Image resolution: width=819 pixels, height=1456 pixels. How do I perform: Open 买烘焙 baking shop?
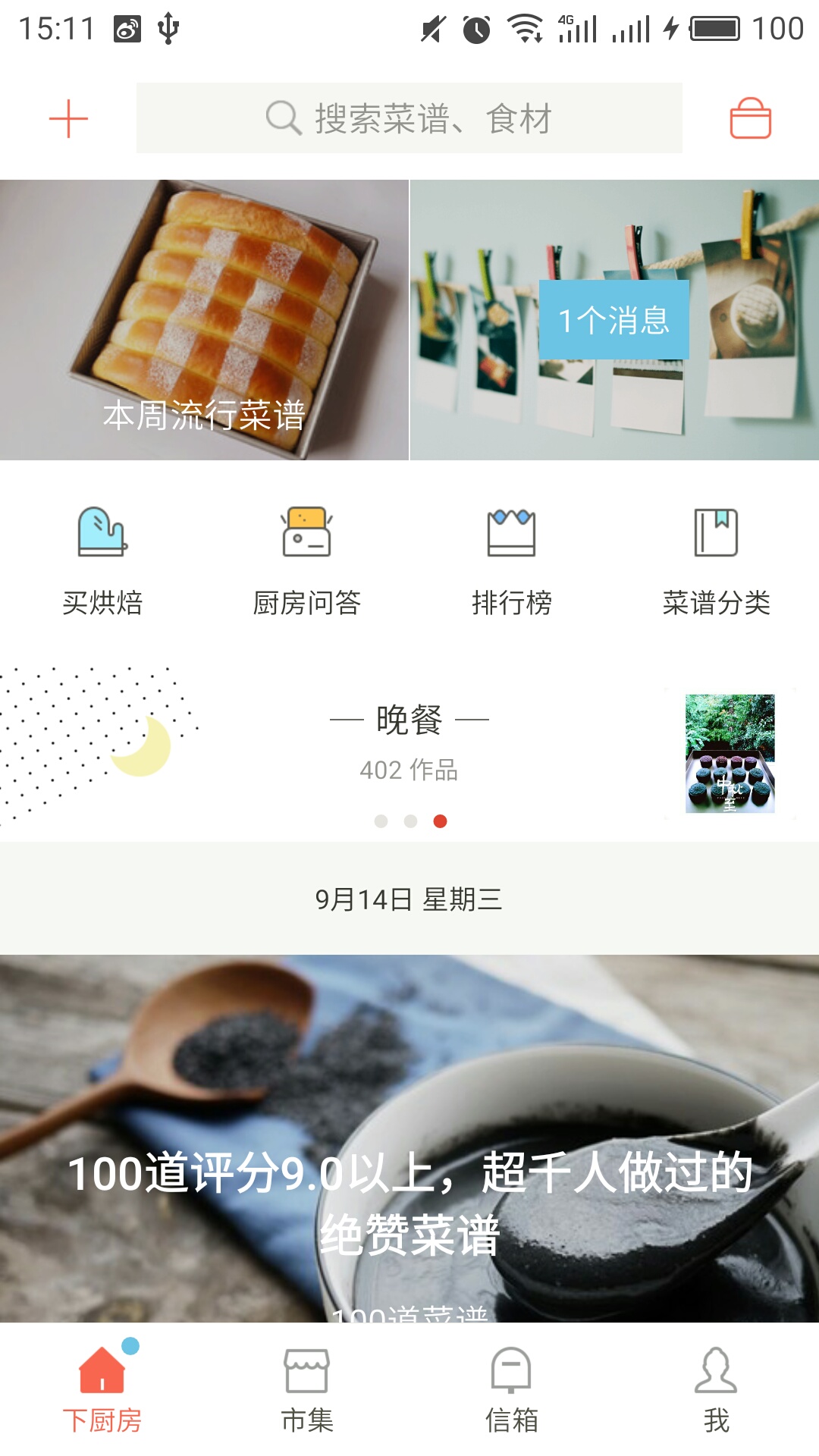[102, 560]
